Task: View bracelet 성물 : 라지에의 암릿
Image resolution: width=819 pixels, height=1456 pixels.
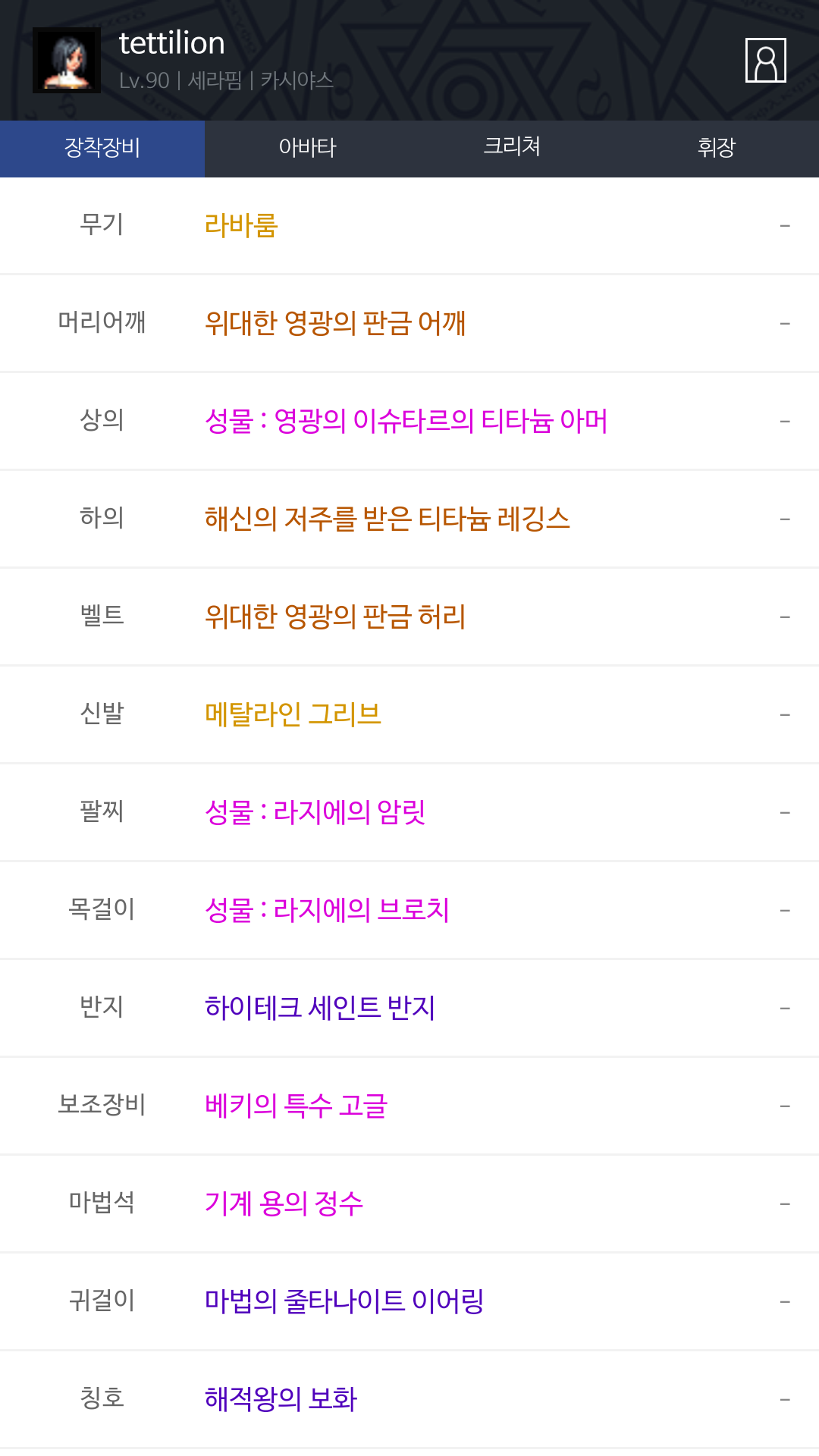Action: 409,813
